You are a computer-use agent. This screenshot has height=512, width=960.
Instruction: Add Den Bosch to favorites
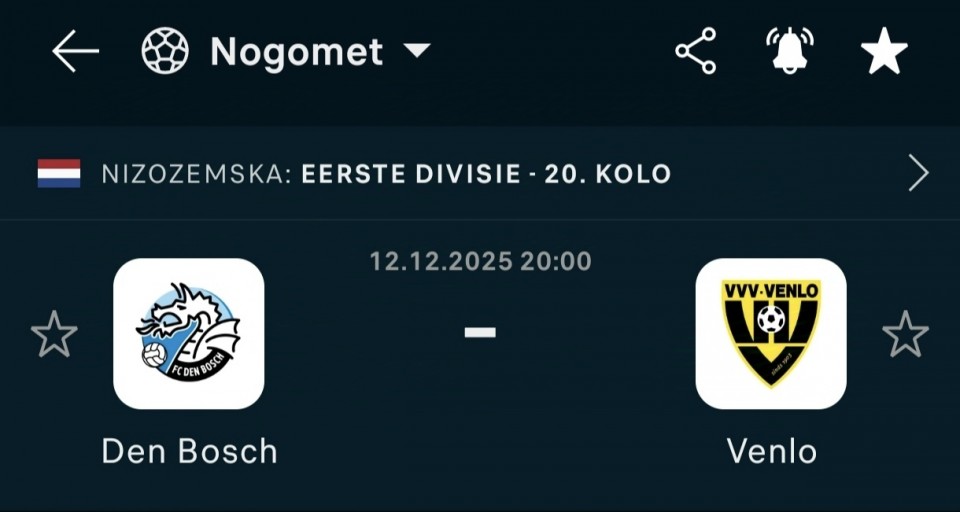tap(54, 334)
